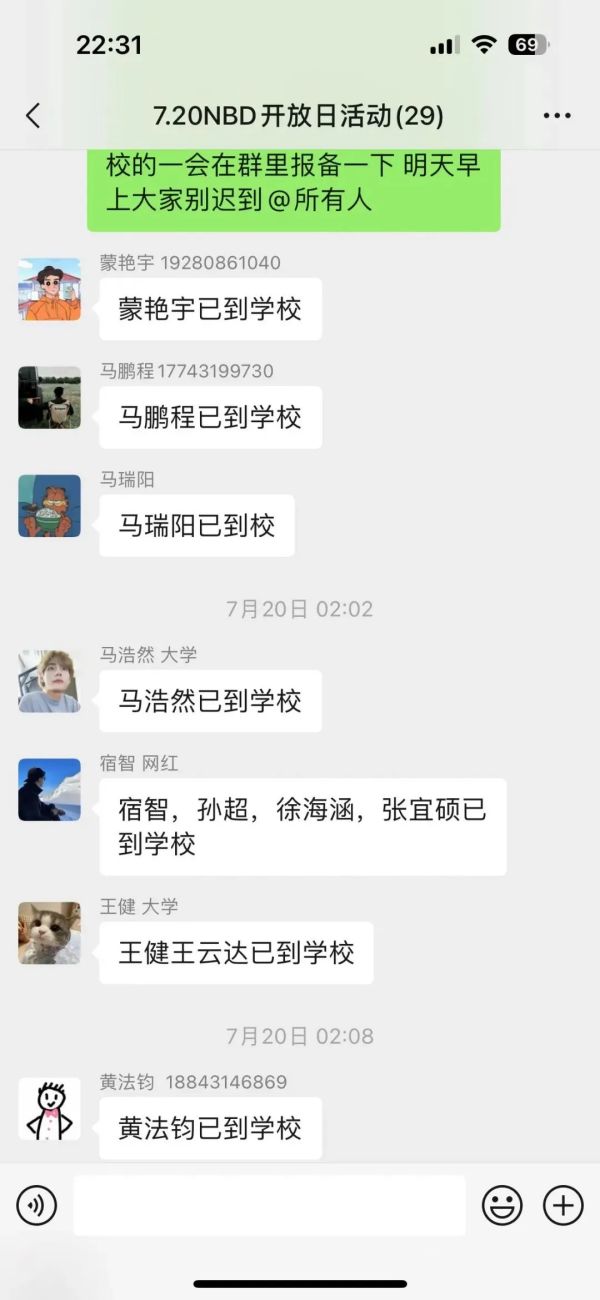600x1300 pixels.
Task: View 宿智's profile avatar
Action: [49, 790]
